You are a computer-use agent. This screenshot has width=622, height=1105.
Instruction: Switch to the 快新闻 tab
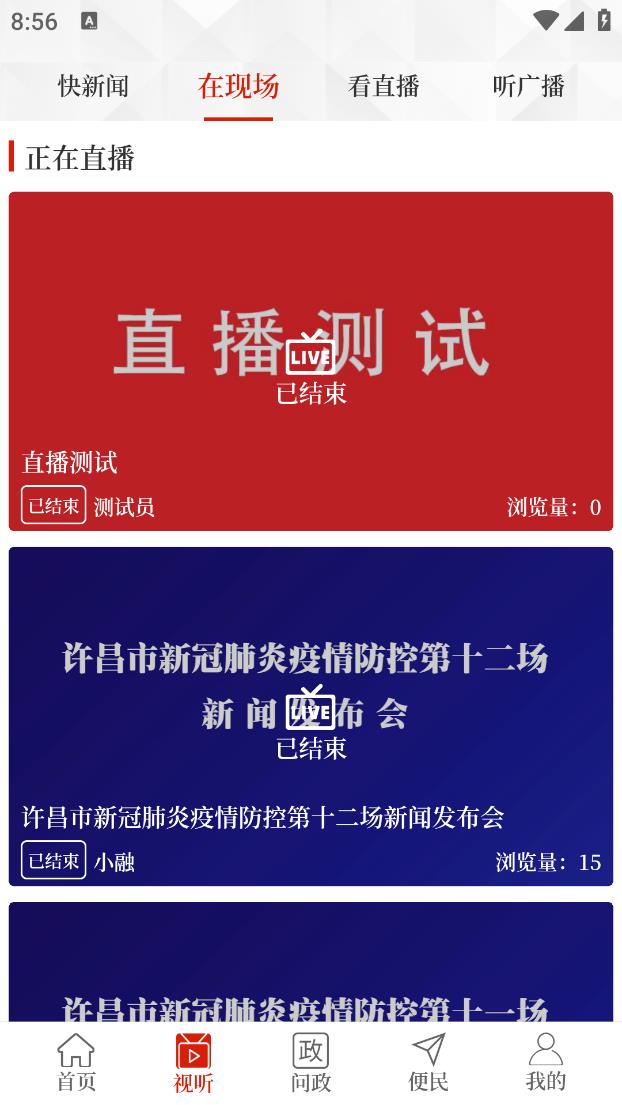pos(94,87)
